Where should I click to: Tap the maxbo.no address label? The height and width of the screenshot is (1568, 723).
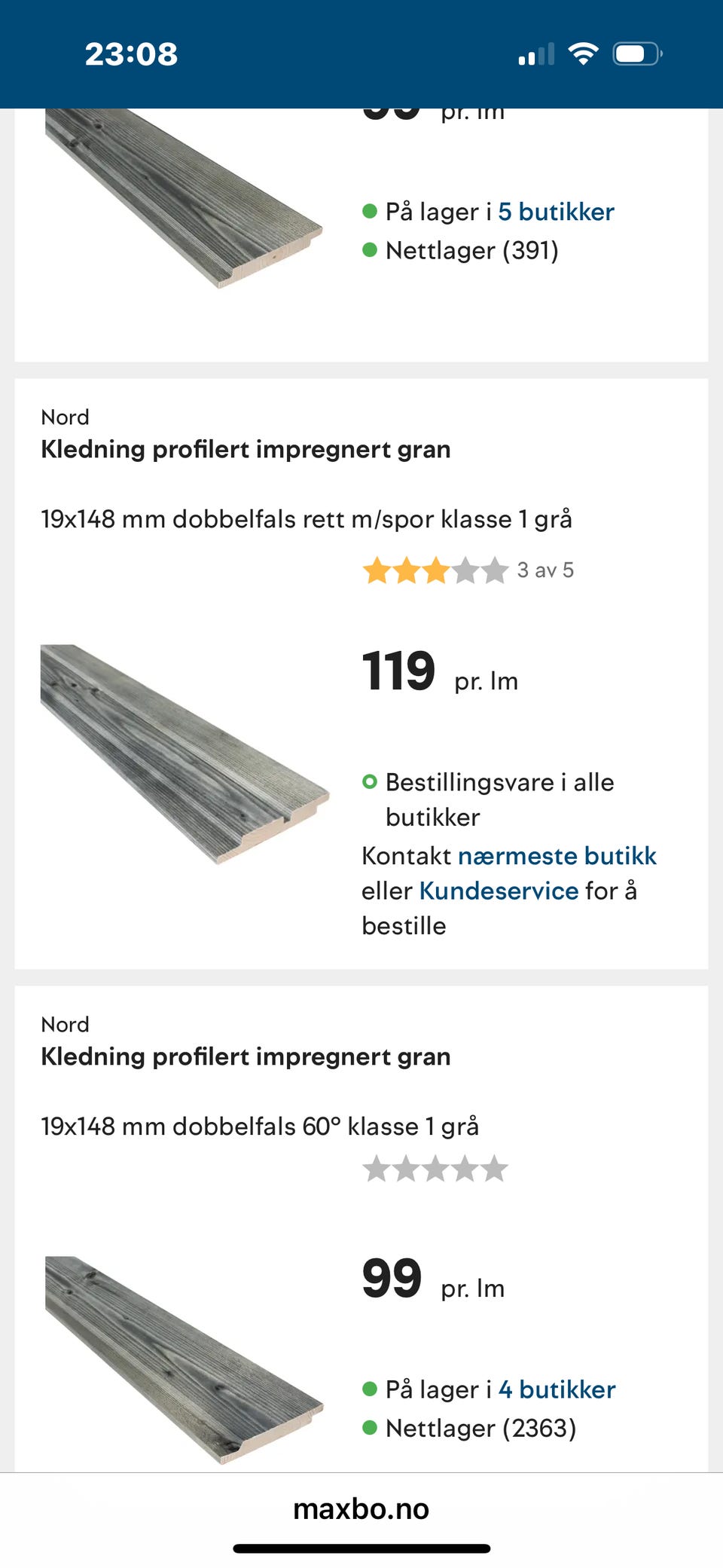click(361, 1508)
